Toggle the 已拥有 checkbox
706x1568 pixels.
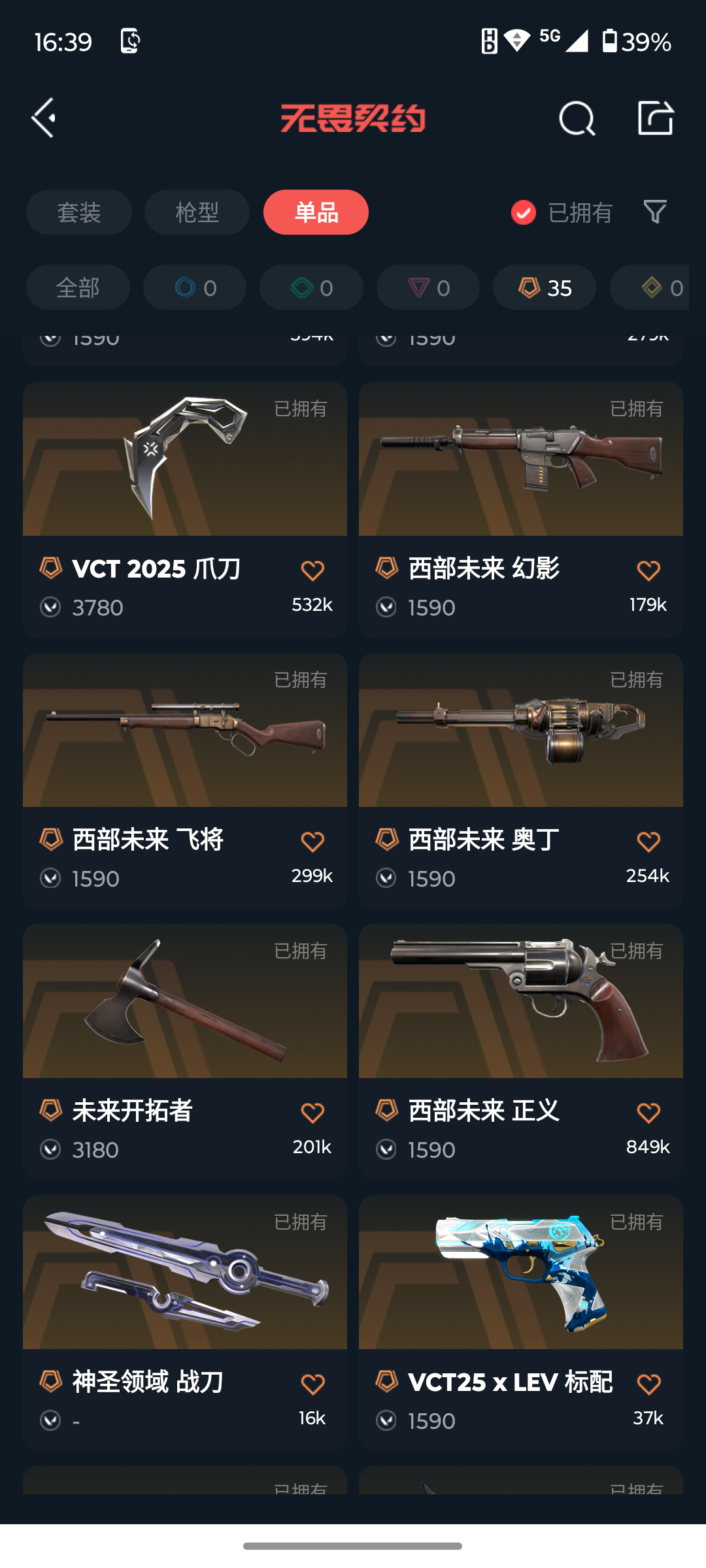pyautogui.click(x=524, y=212)
